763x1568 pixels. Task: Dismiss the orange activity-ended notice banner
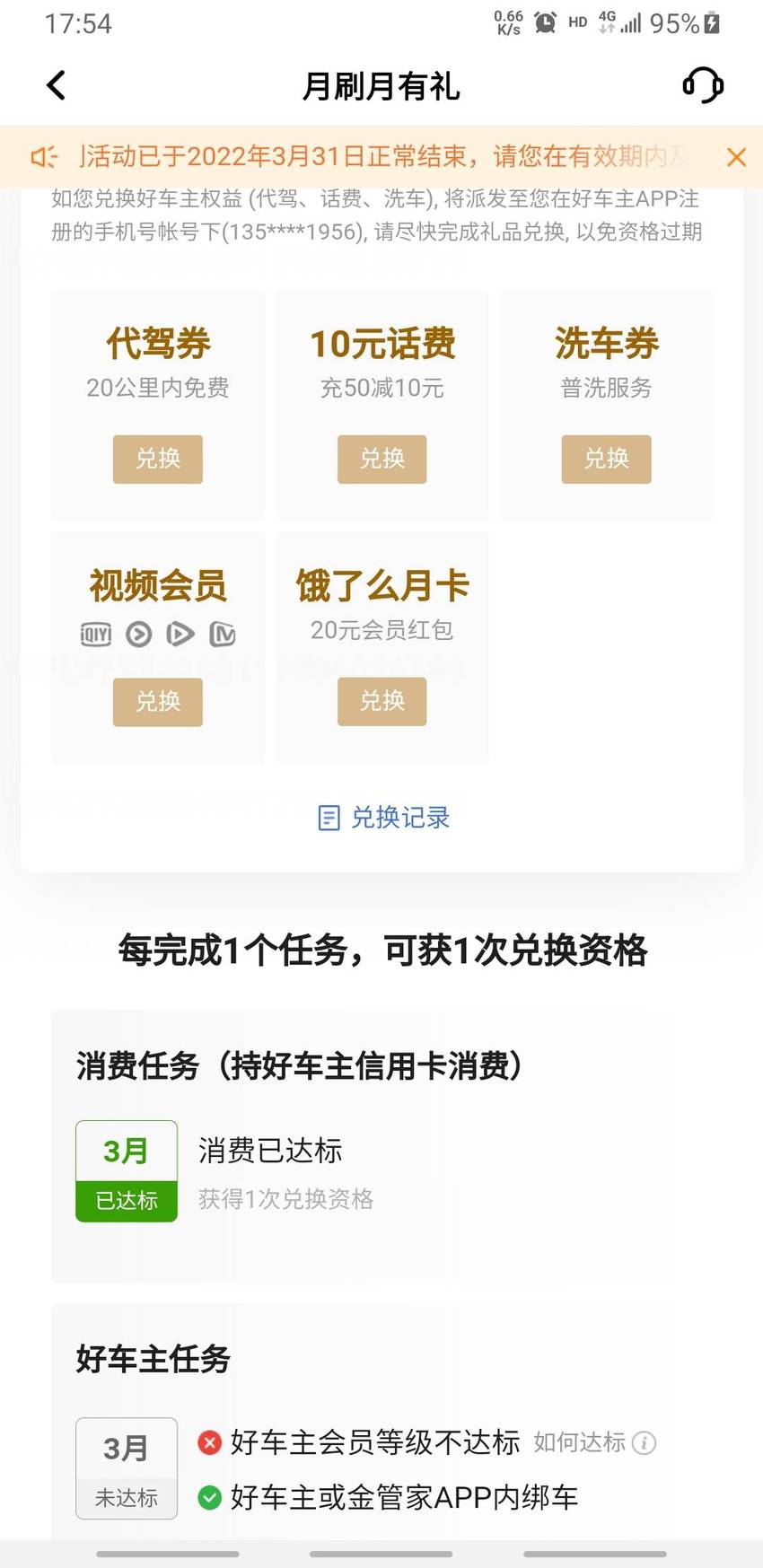coord(736,157)
